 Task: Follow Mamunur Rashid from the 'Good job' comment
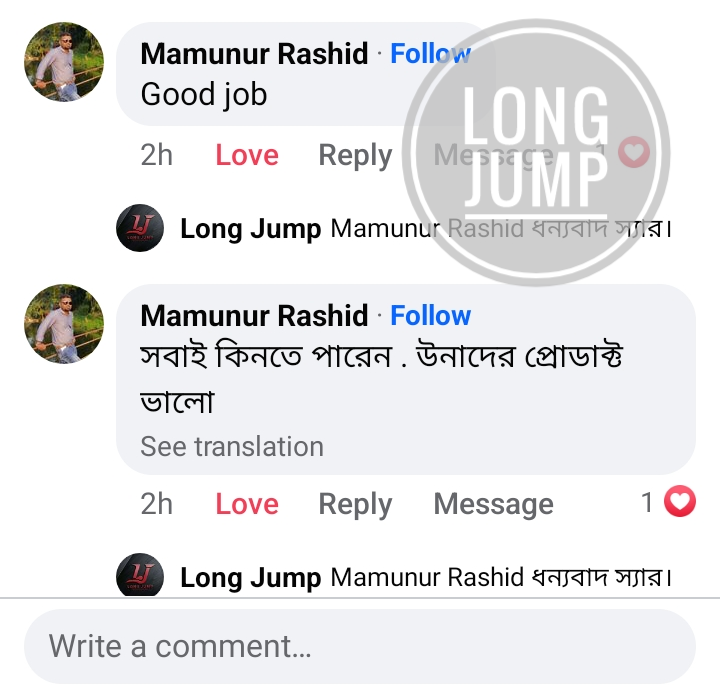430,53
